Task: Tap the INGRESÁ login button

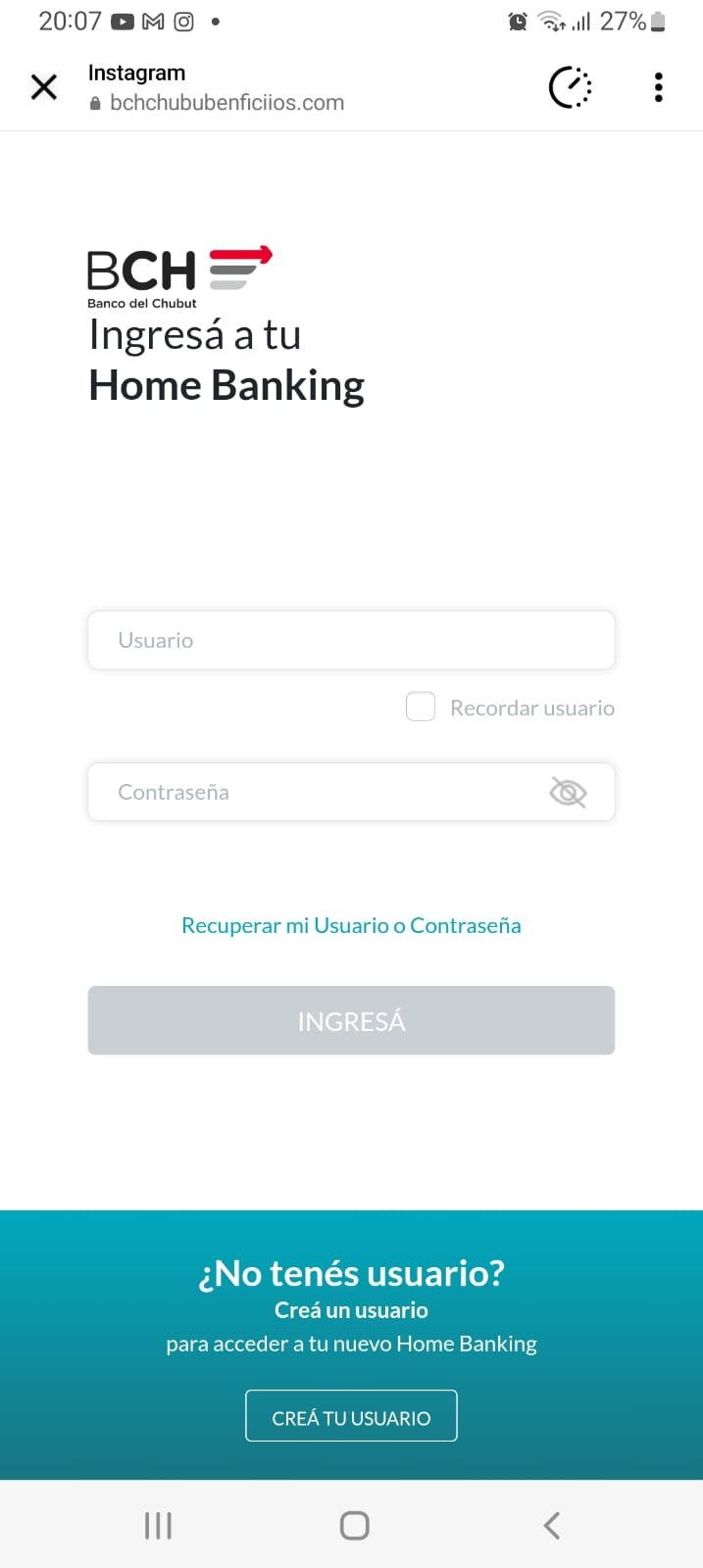Action: click(x=351, y=1021)
